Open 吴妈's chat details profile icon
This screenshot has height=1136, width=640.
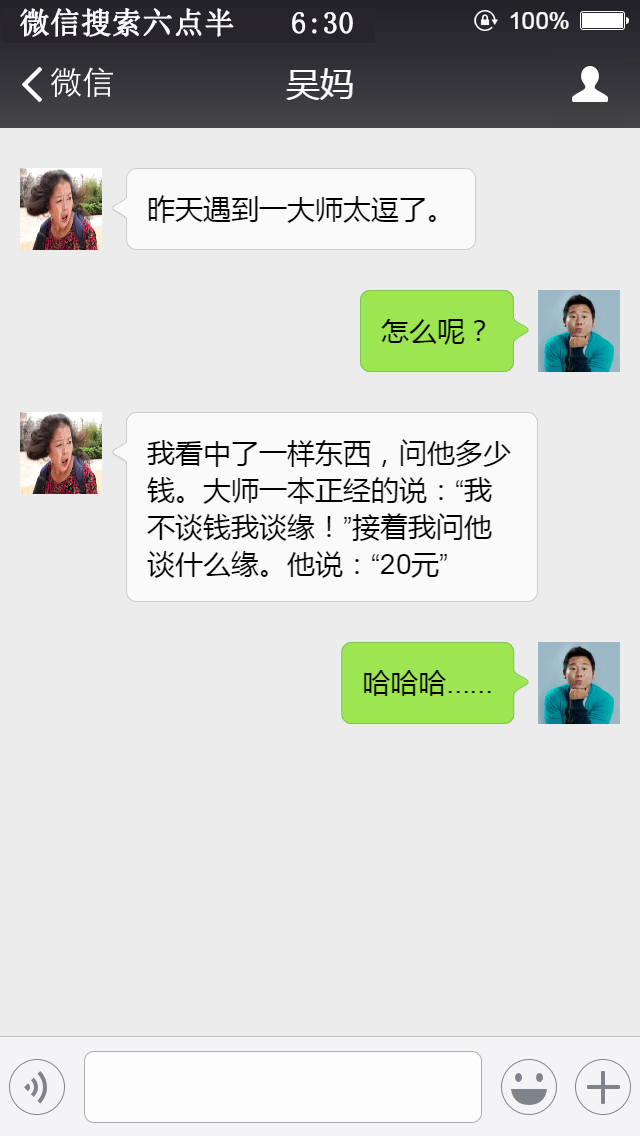click(589, 85)
